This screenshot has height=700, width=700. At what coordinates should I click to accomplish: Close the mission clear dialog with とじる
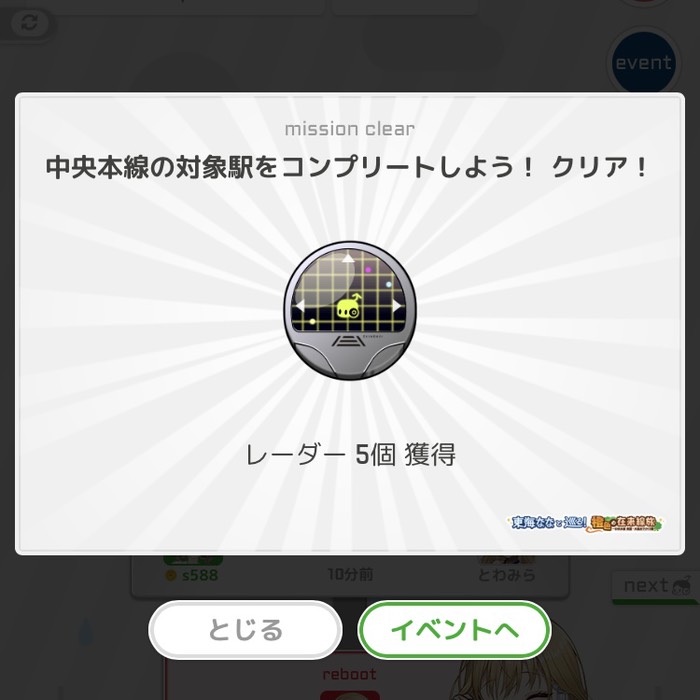pos(245,630)
